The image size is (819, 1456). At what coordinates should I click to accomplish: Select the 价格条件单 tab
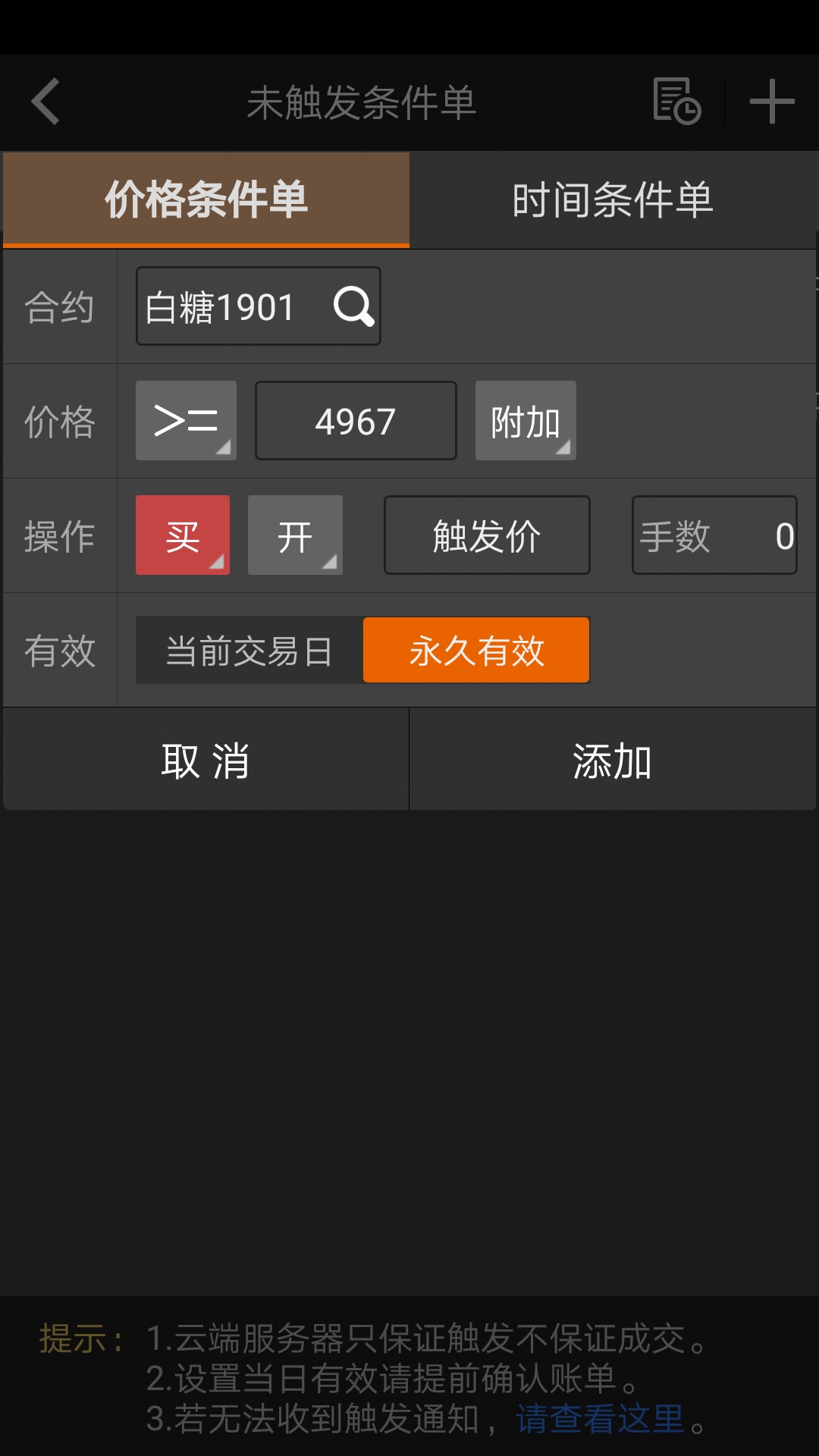206,200
